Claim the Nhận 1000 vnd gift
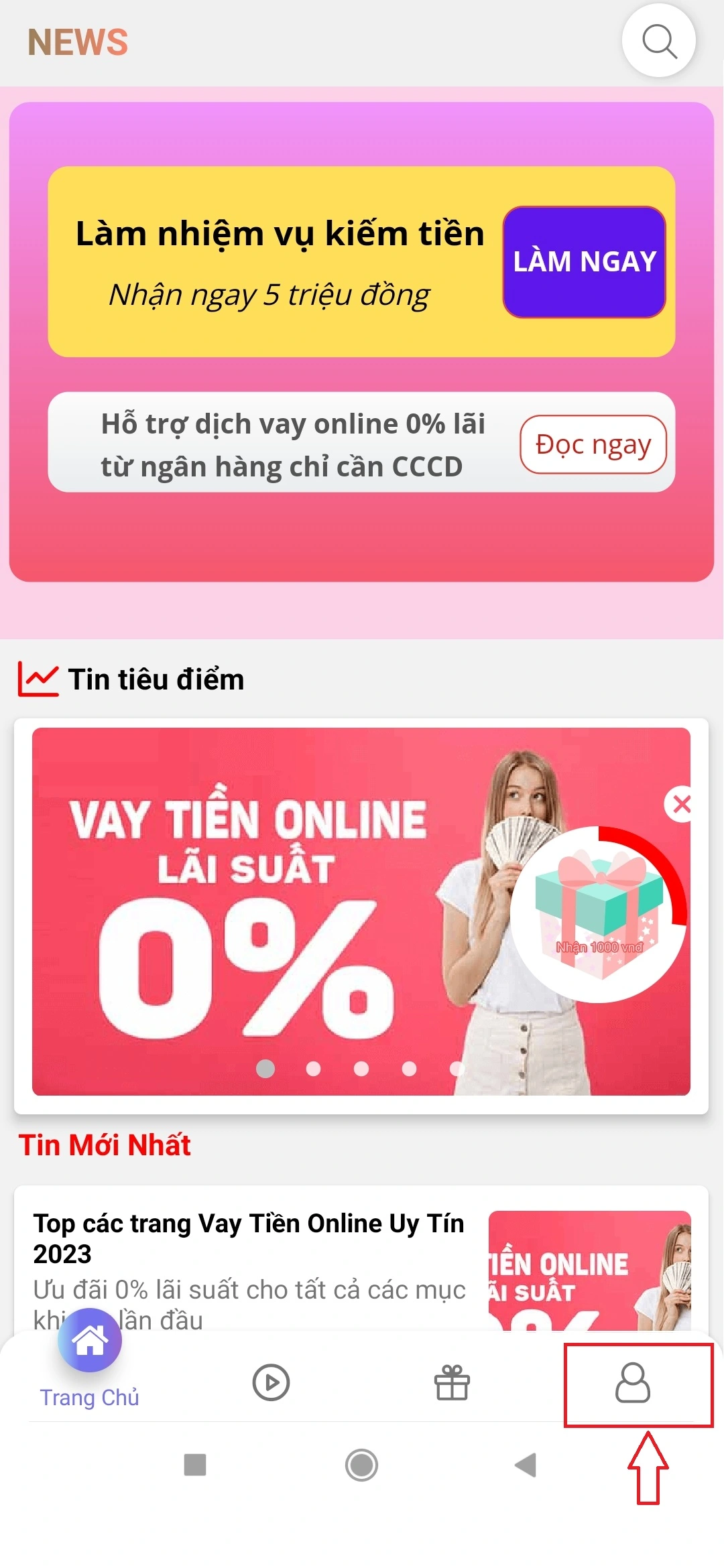 (599, 915)
